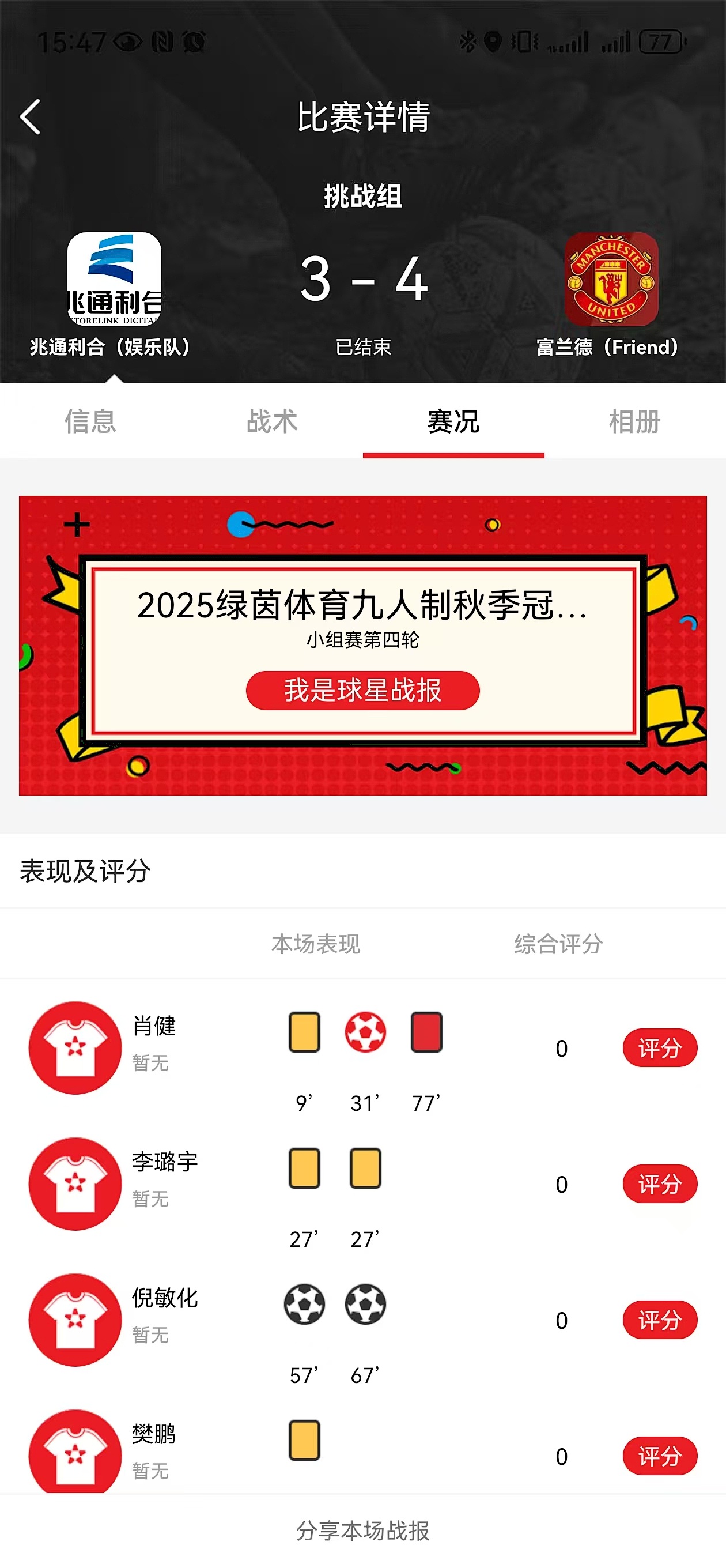
Task: Share this match report via 分享本场战报
Action: 362,1531
